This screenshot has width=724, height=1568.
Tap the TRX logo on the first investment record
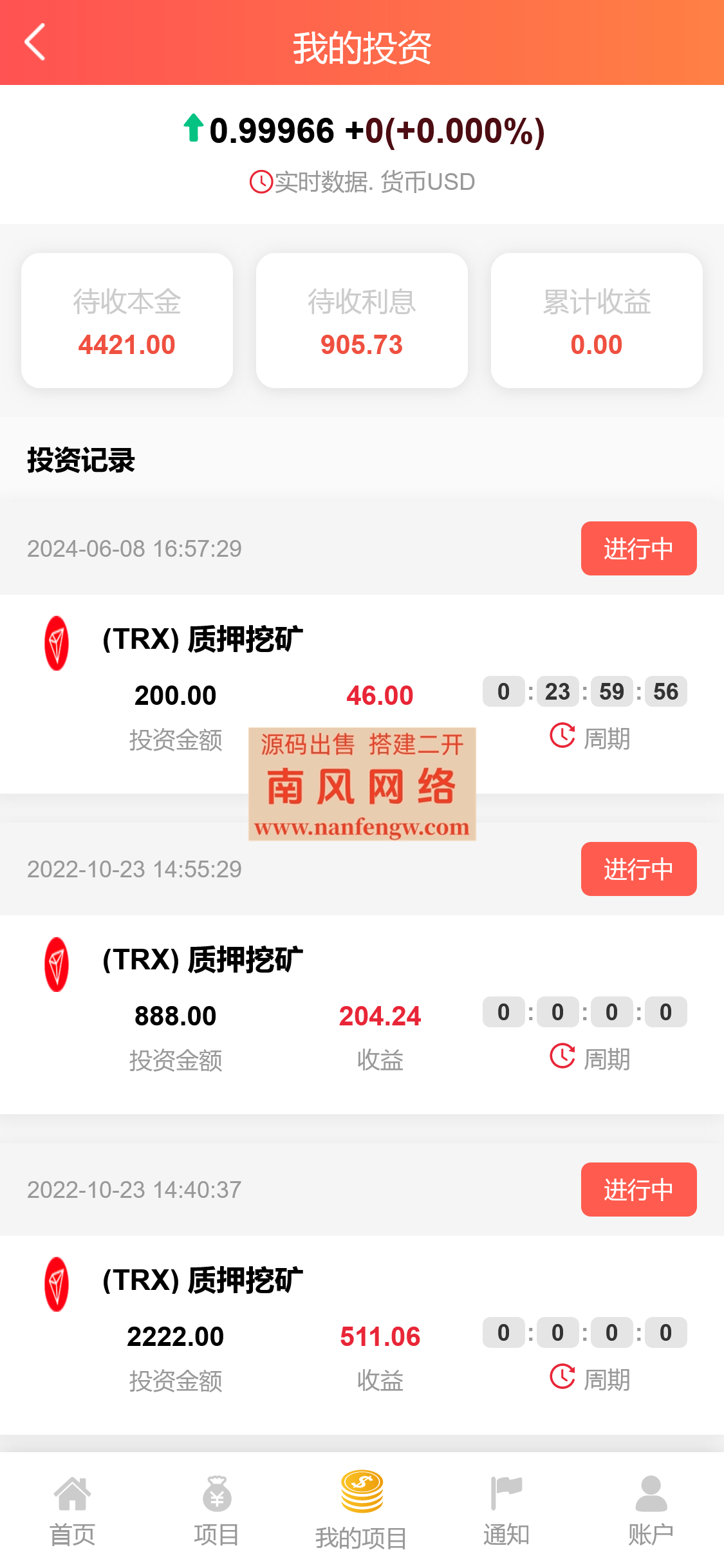(56, 644)
